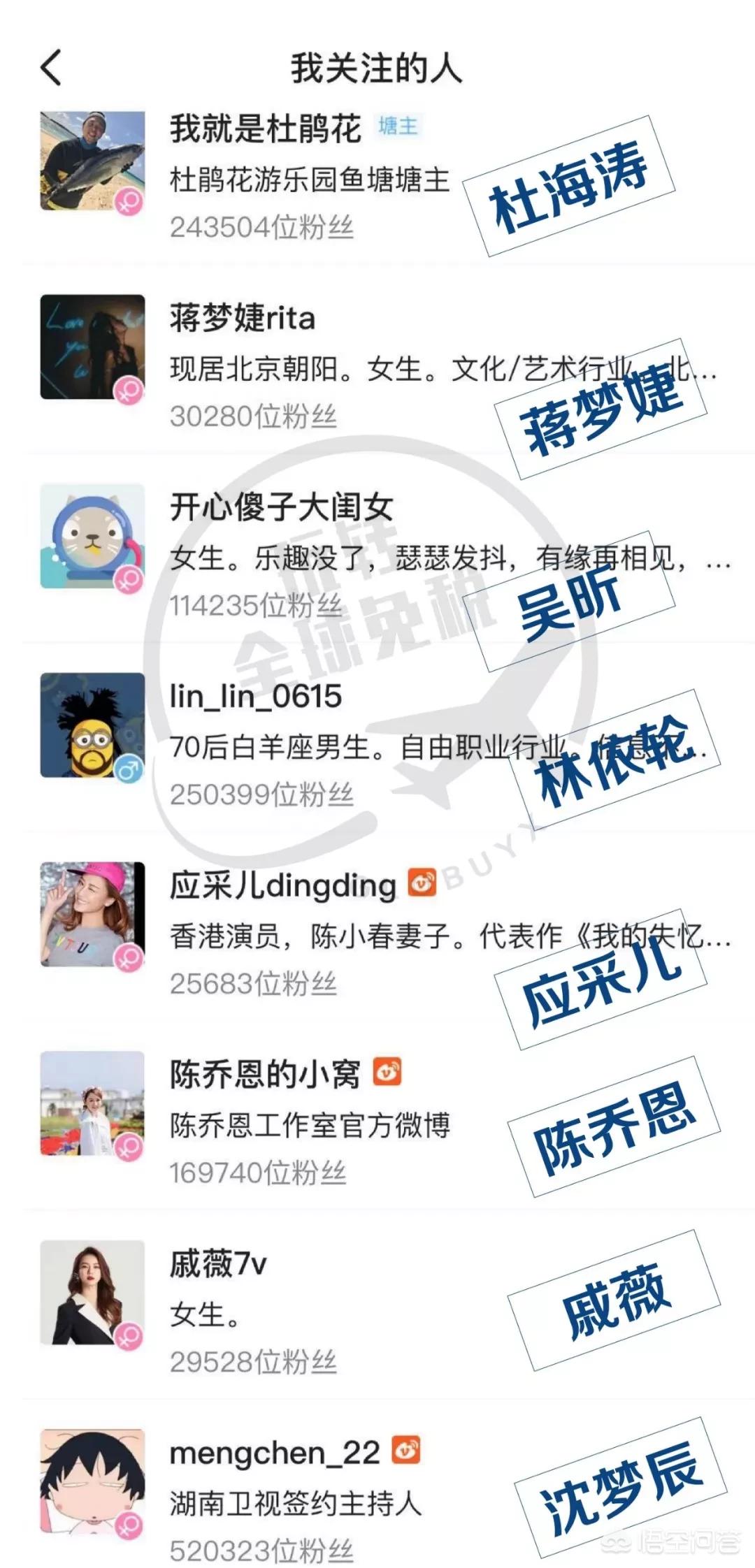Open 蒋梦婕rita's profile row
This screenshot has height=1568, width=755.
pos(377,359)
